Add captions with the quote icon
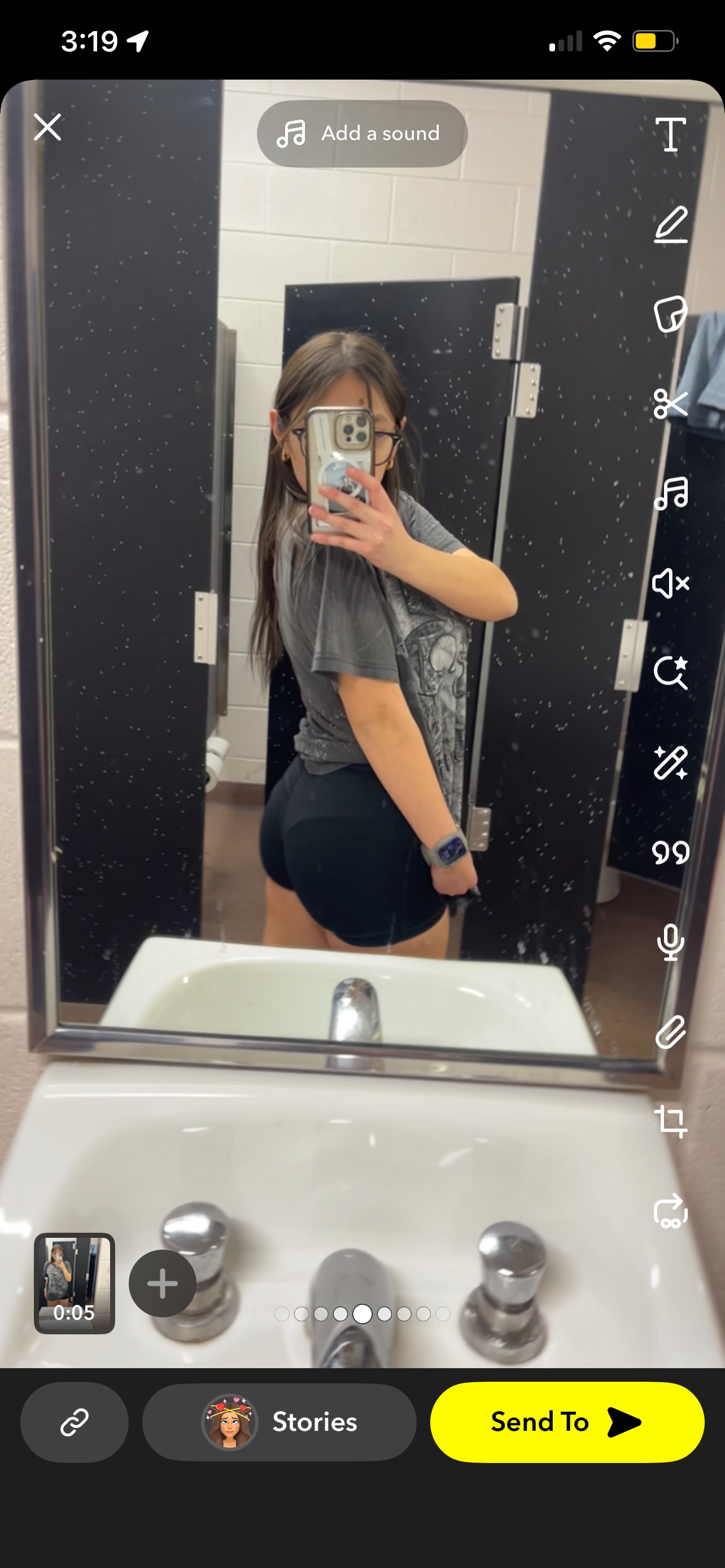The image size is (725, 1568). pyautogui.click(x=671, y=852)
